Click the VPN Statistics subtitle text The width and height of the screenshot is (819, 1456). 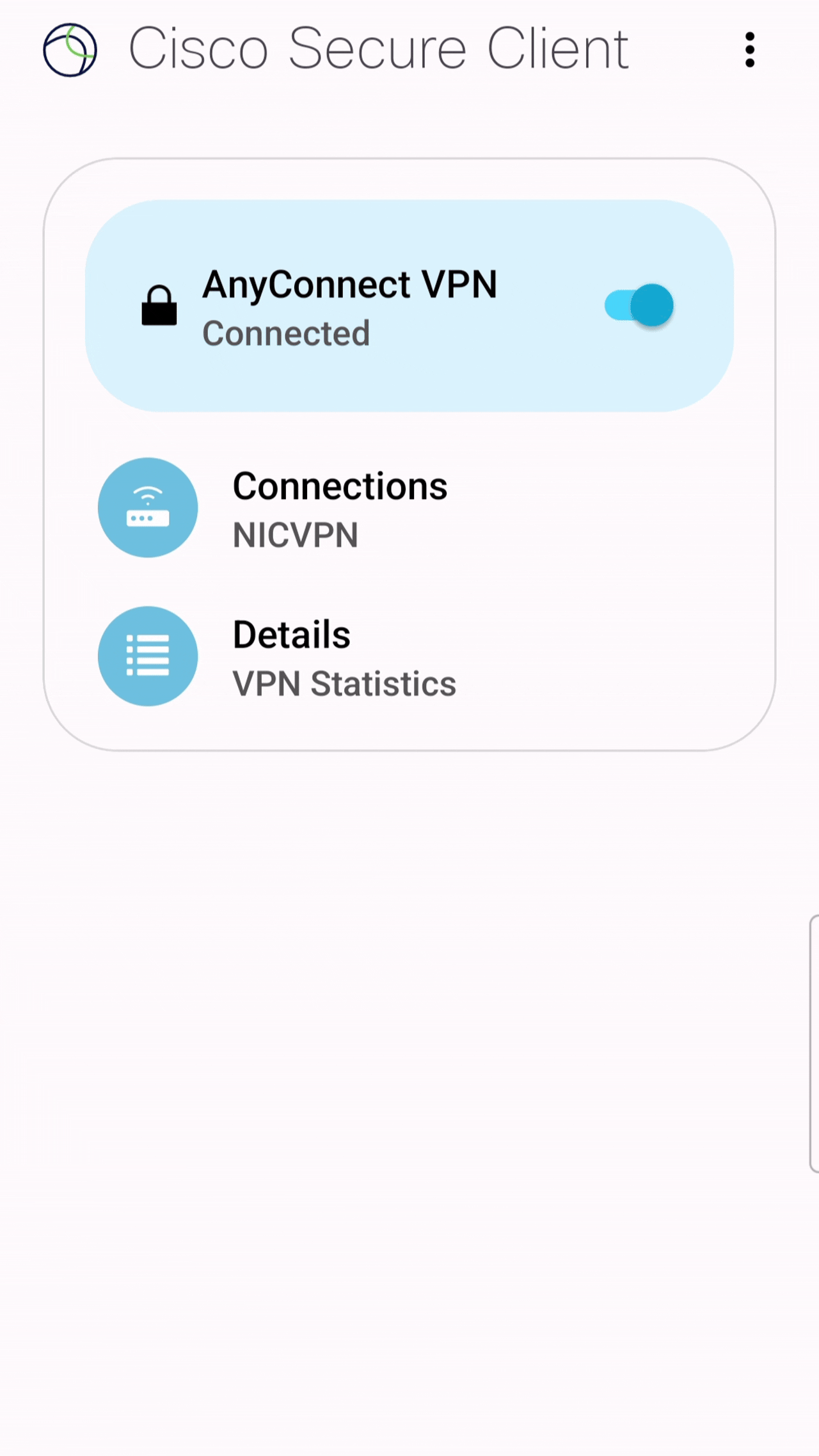pyautogui.click(x=344, y=683)
